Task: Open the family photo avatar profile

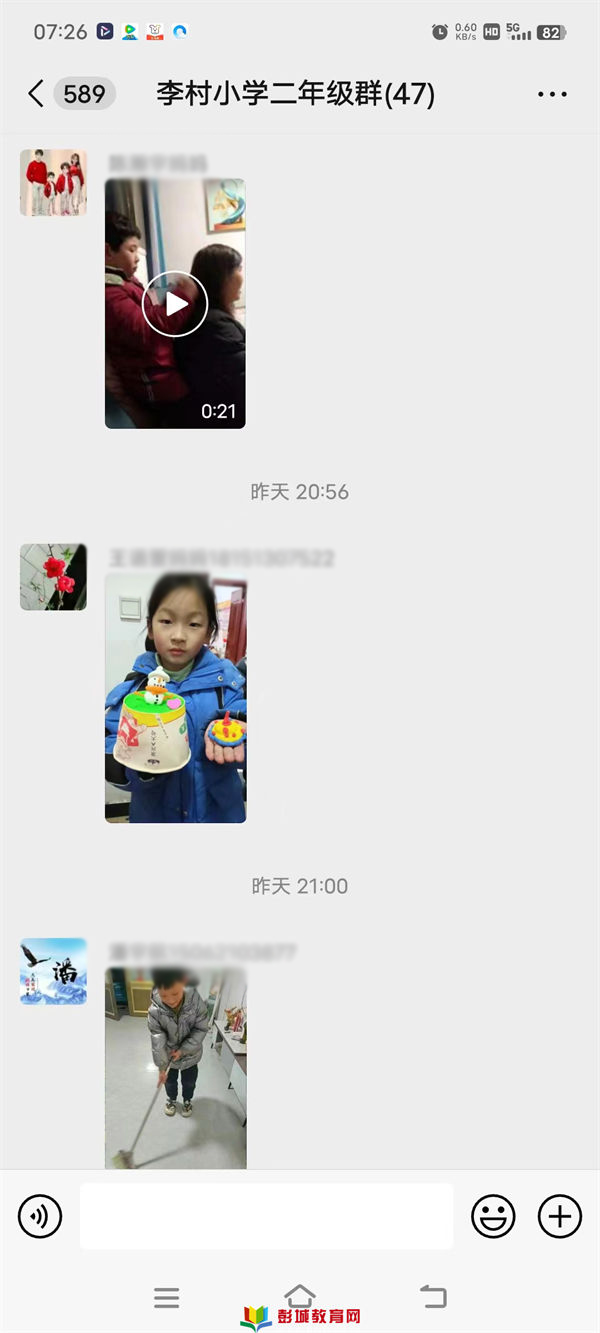Action: pos(53,183)
